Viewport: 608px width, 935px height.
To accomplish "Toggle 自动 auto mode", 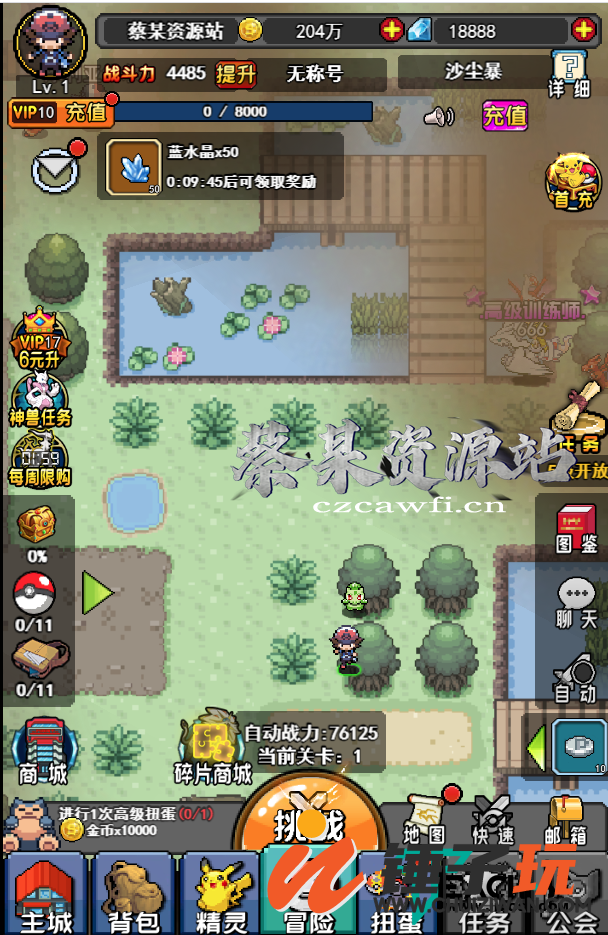I will tap(575, 677).
